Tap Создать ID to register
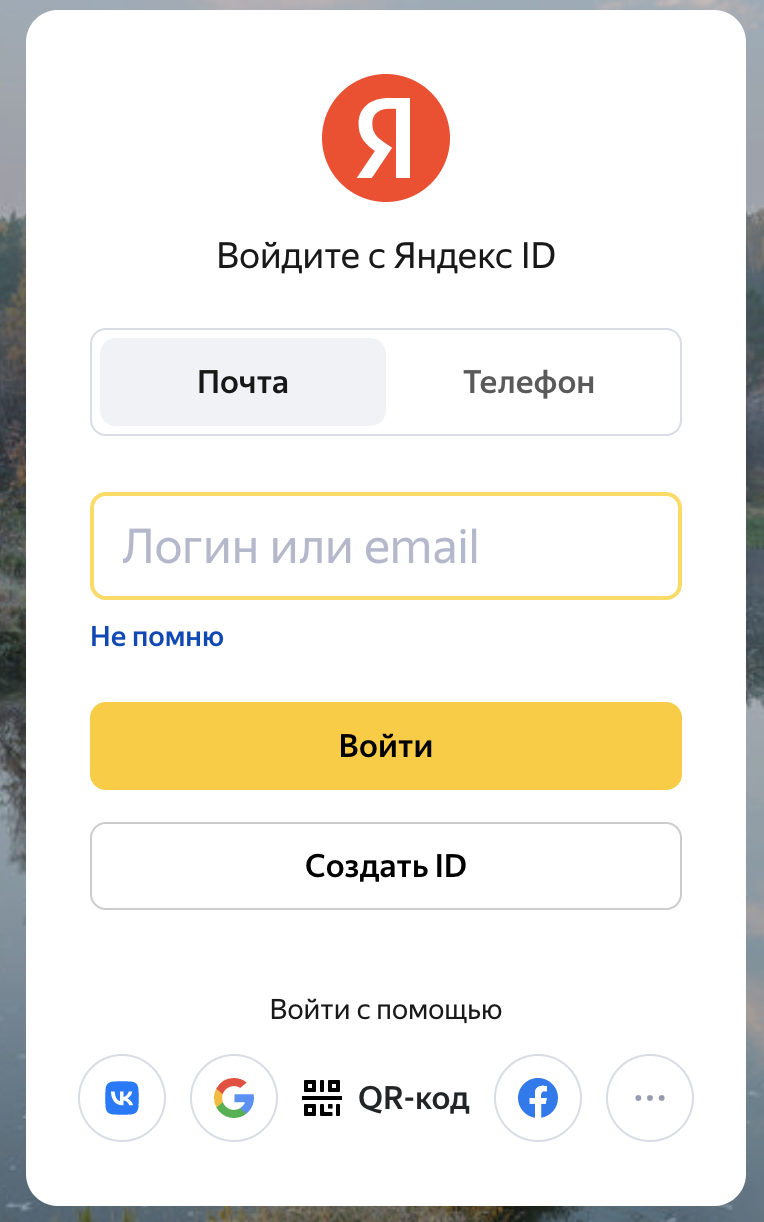The image size is (764, 1222). tap(386, 866)
